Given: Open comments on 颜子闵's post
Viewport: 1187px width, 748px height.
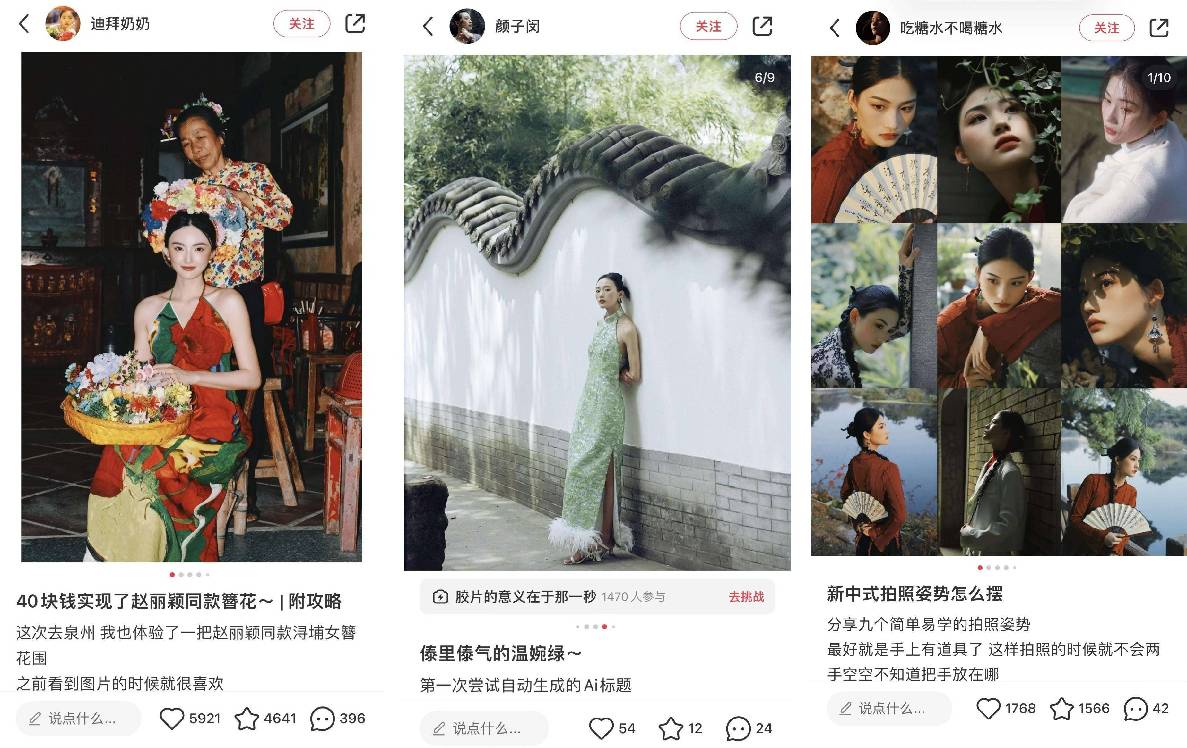Looking at the screenshot, I should pyautogui.click(x=738, y=728).
